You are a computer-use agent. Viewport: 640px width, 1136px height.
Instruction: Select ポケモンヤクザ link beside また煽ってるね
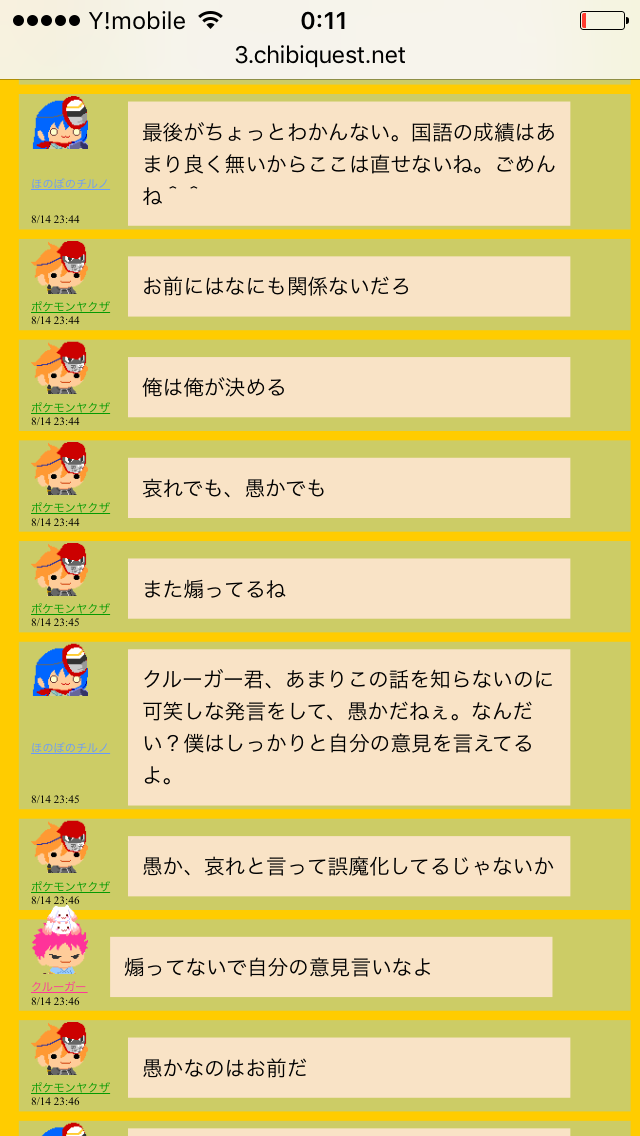[x=70, y=609]
